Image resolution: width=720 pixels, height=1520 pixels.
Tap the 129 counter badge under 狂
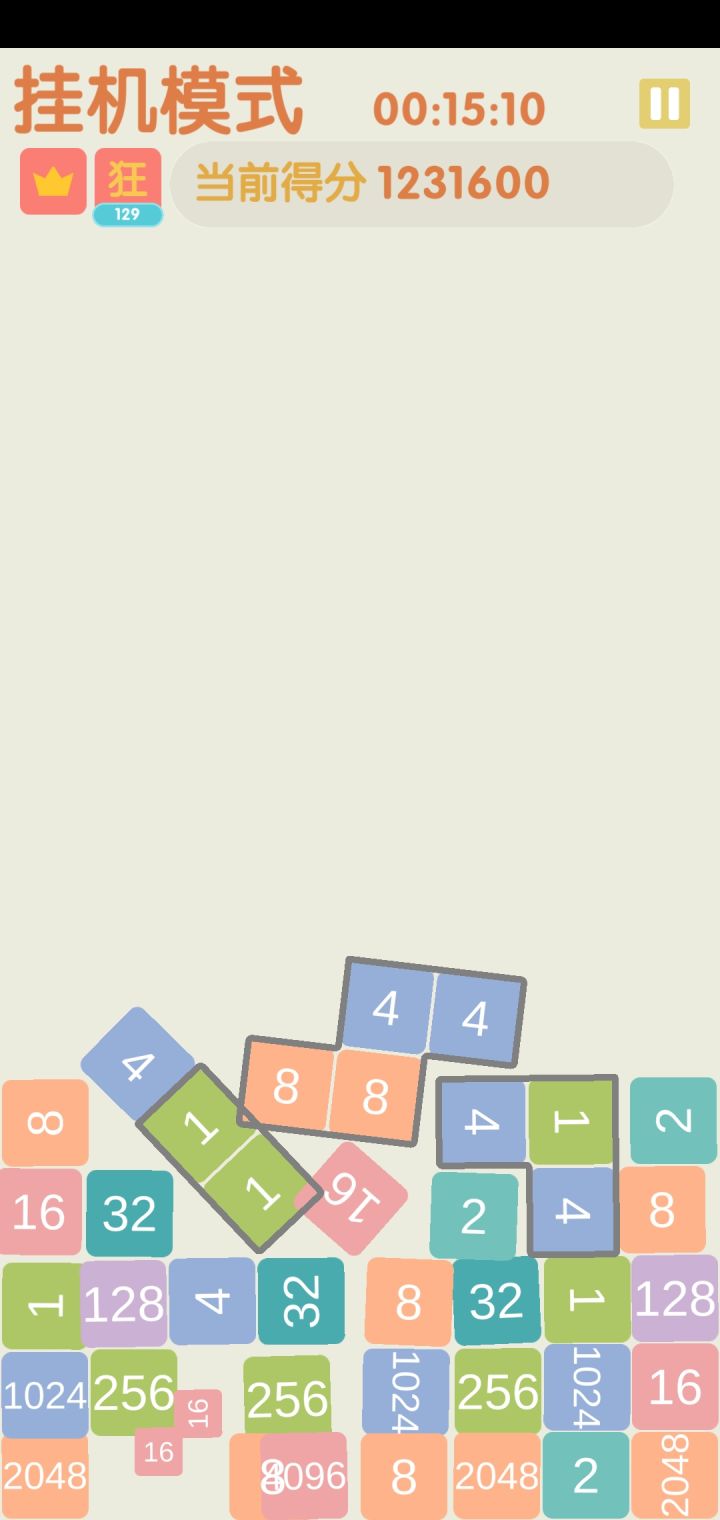point(127,215)
